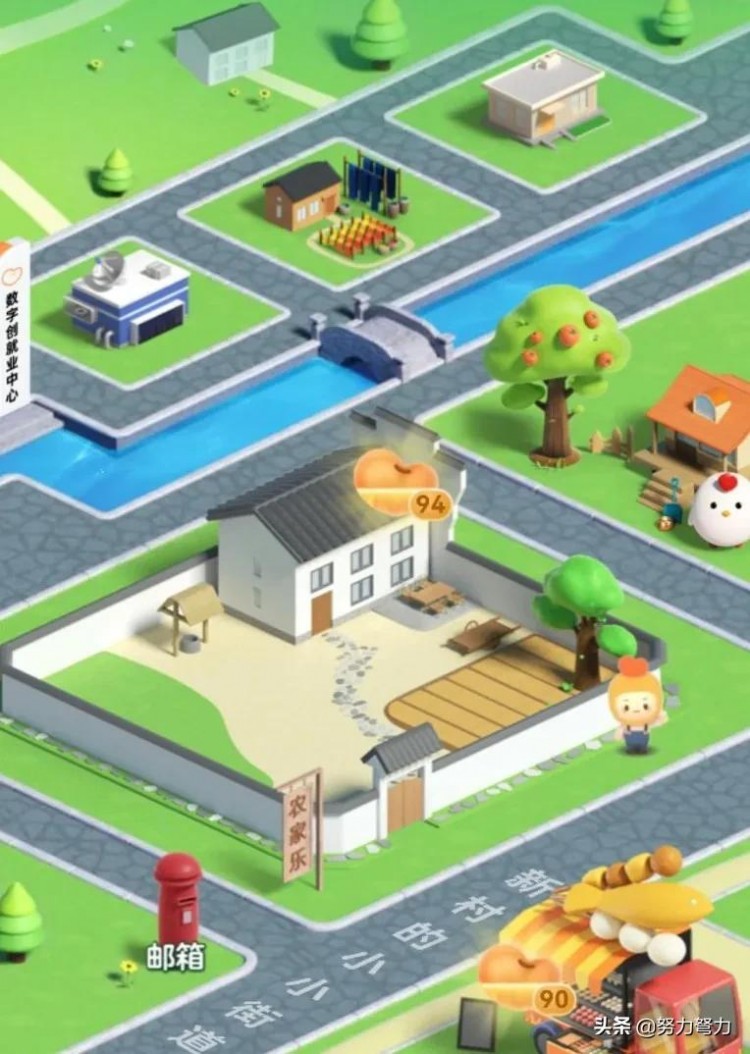Open the 邮箱 red mailbox
Image resolution: width=750 pixels, height=1054 pixels.
(x=178, y=899)
